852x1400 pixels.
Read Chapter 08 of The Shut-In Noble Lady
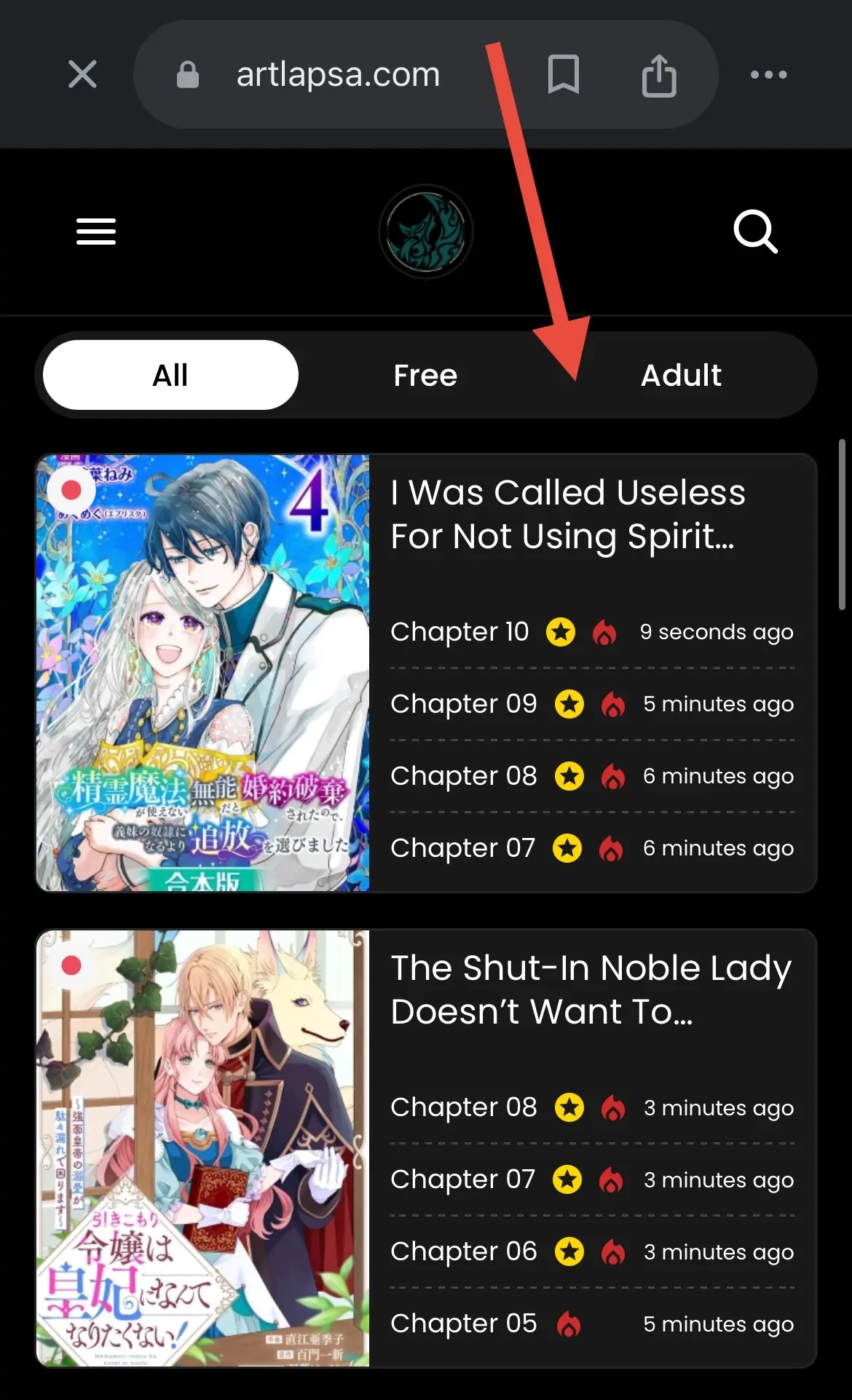pyautogui.click(x=463, y=1107)
